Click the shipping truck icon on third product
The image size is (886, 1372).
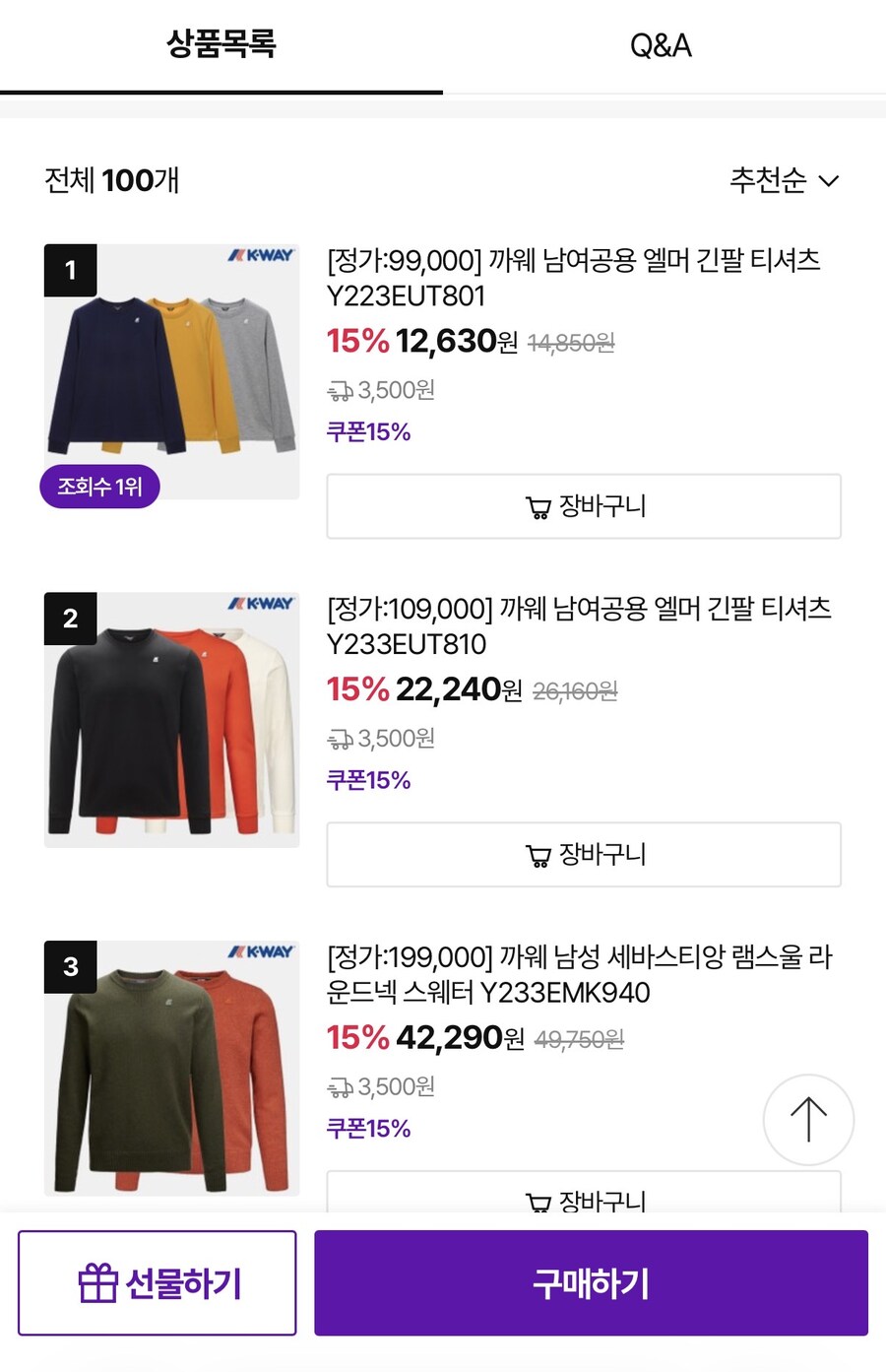pyautogui.click(x=342, y=1086)
